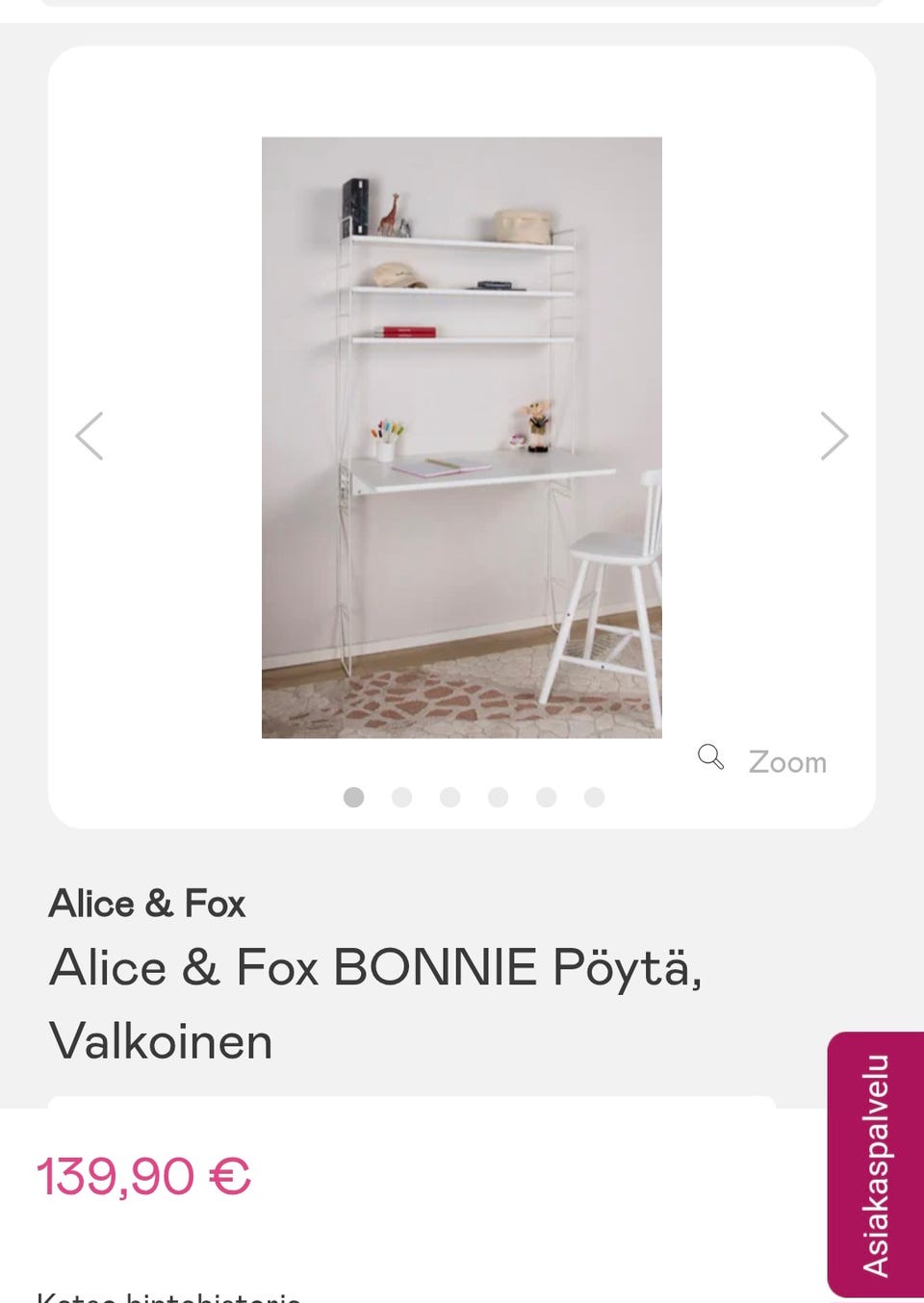Open the enlarged view via the Zoom label
This screenshot has width=924, height=1303.
click(787, 761)
